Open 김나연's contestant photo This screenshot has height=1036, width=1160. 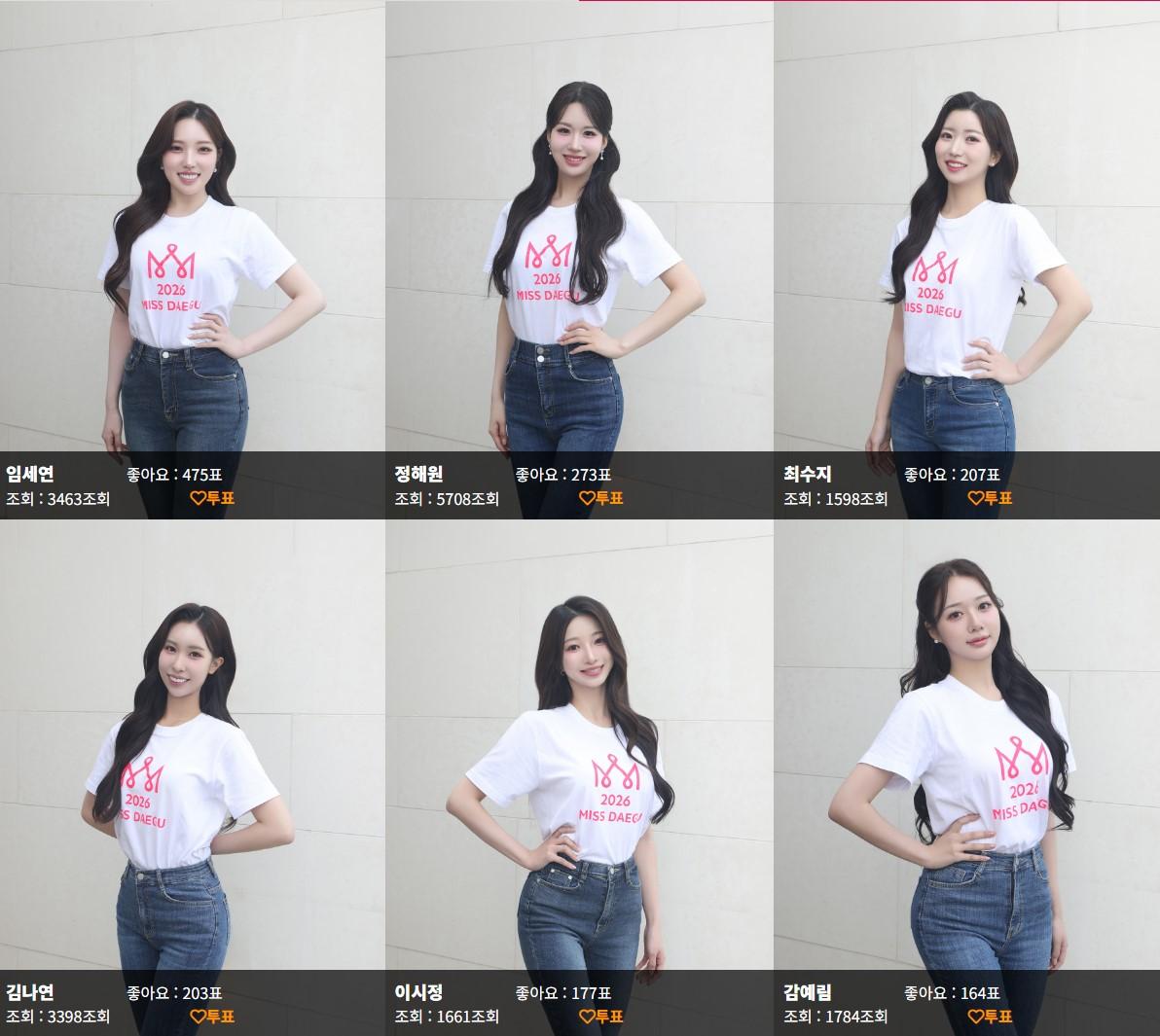[x=192, y=759]
